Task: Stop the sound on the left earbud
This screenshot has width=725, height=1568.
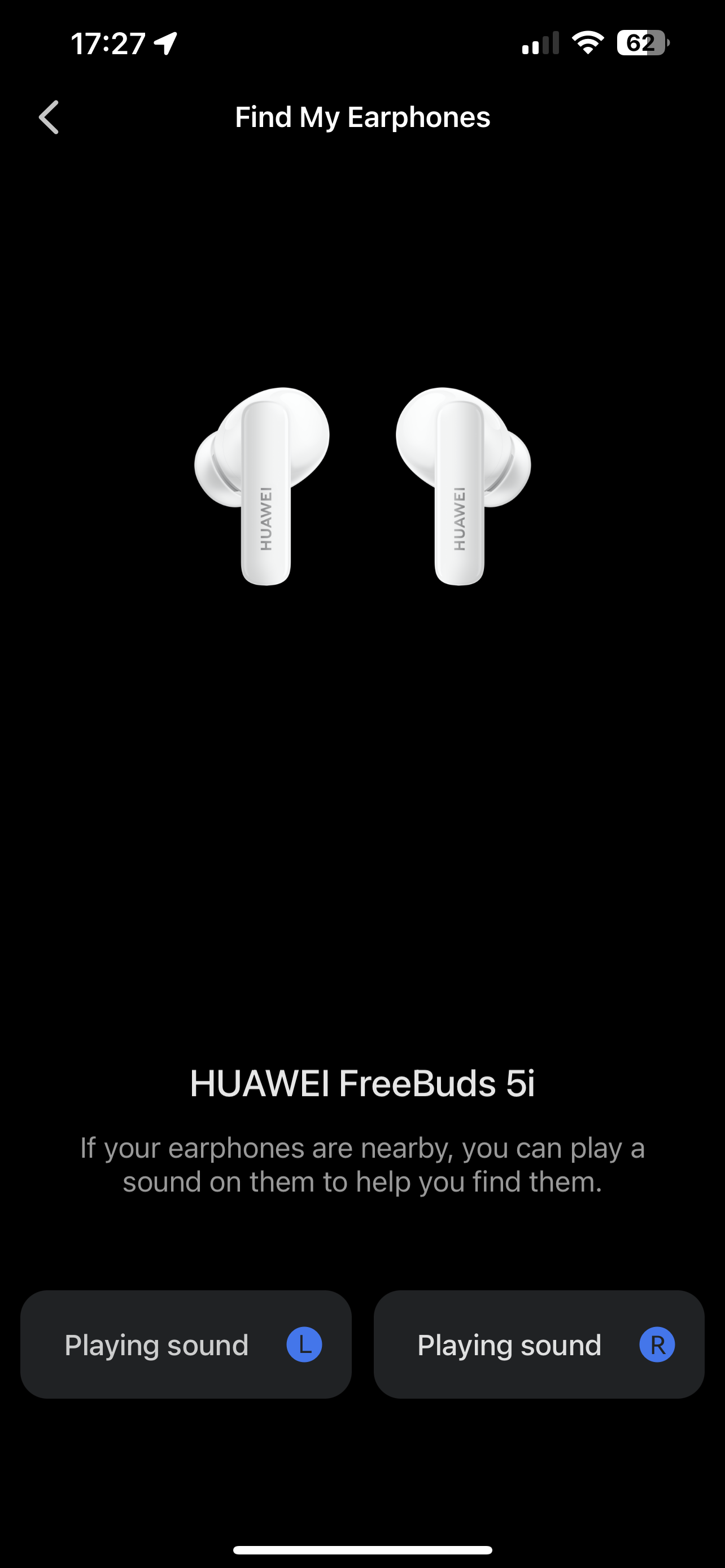Action: pos(186,1344)
